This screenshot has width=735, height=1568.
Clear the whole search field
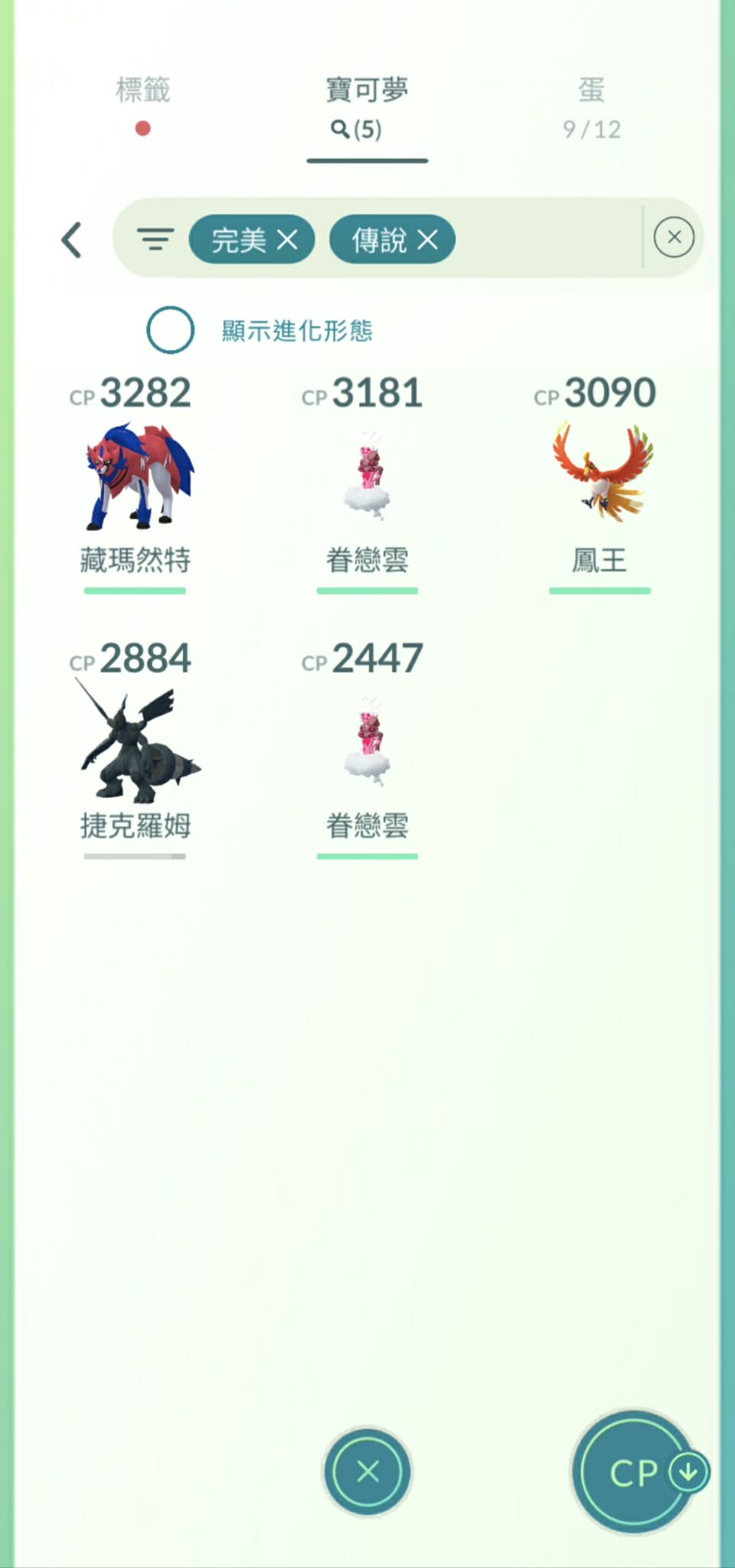coord(674,237)
